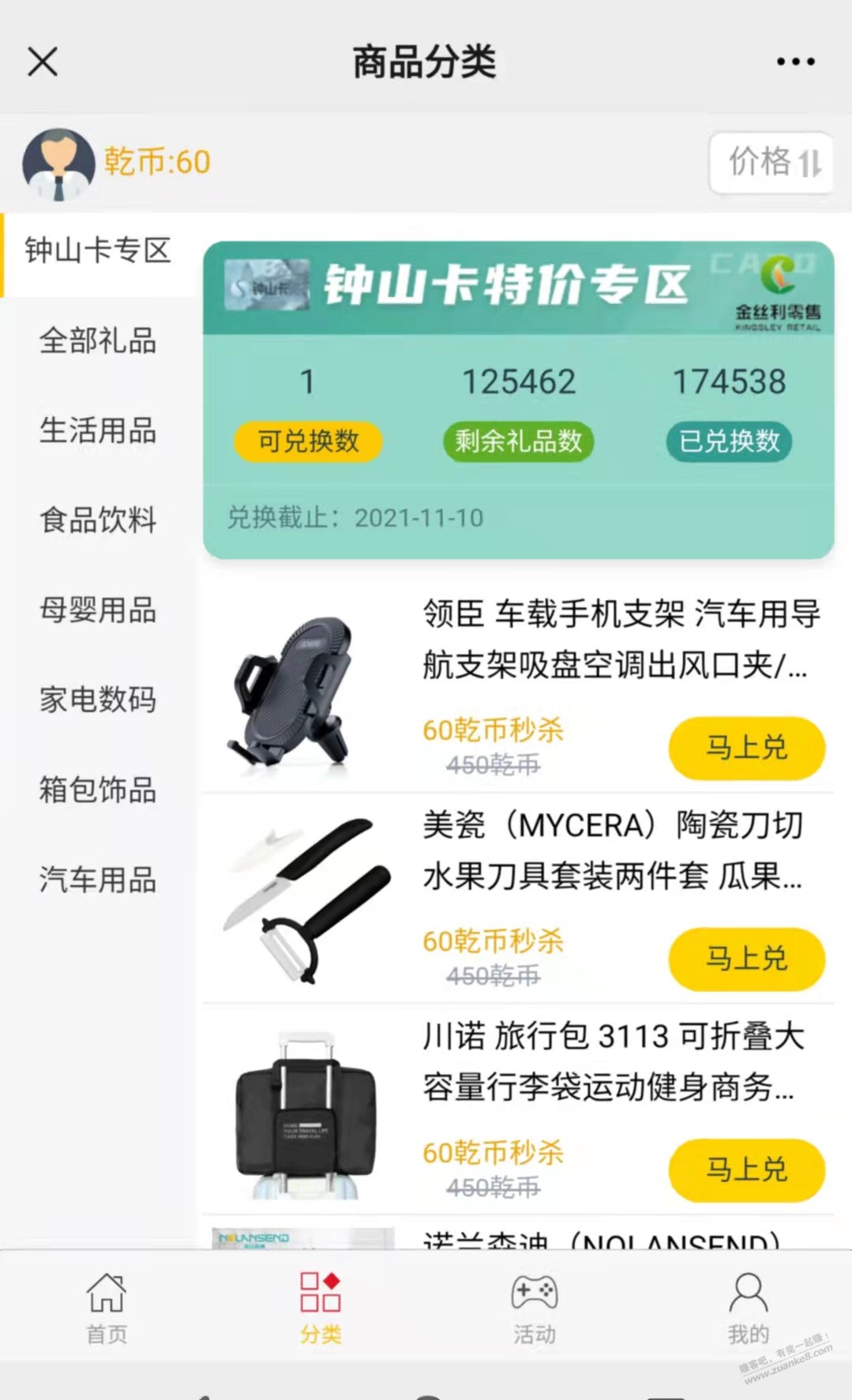Screen dimensions: 852x1400
Task: Browse the 母婴用品 category
Action: [x=98, y=610]
